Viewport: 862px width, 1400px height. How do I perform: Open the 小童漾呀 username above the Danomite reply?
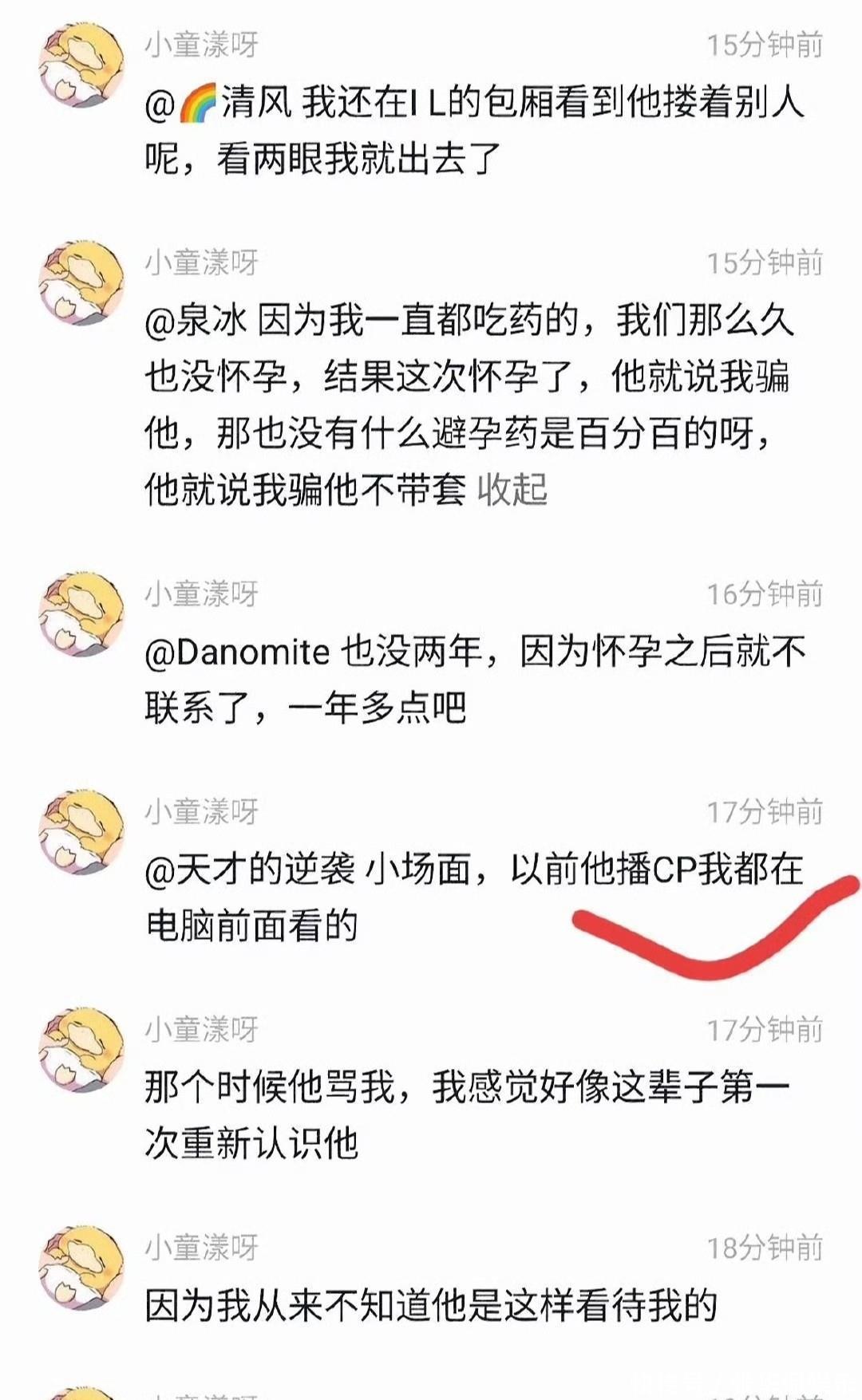(201, 594)
